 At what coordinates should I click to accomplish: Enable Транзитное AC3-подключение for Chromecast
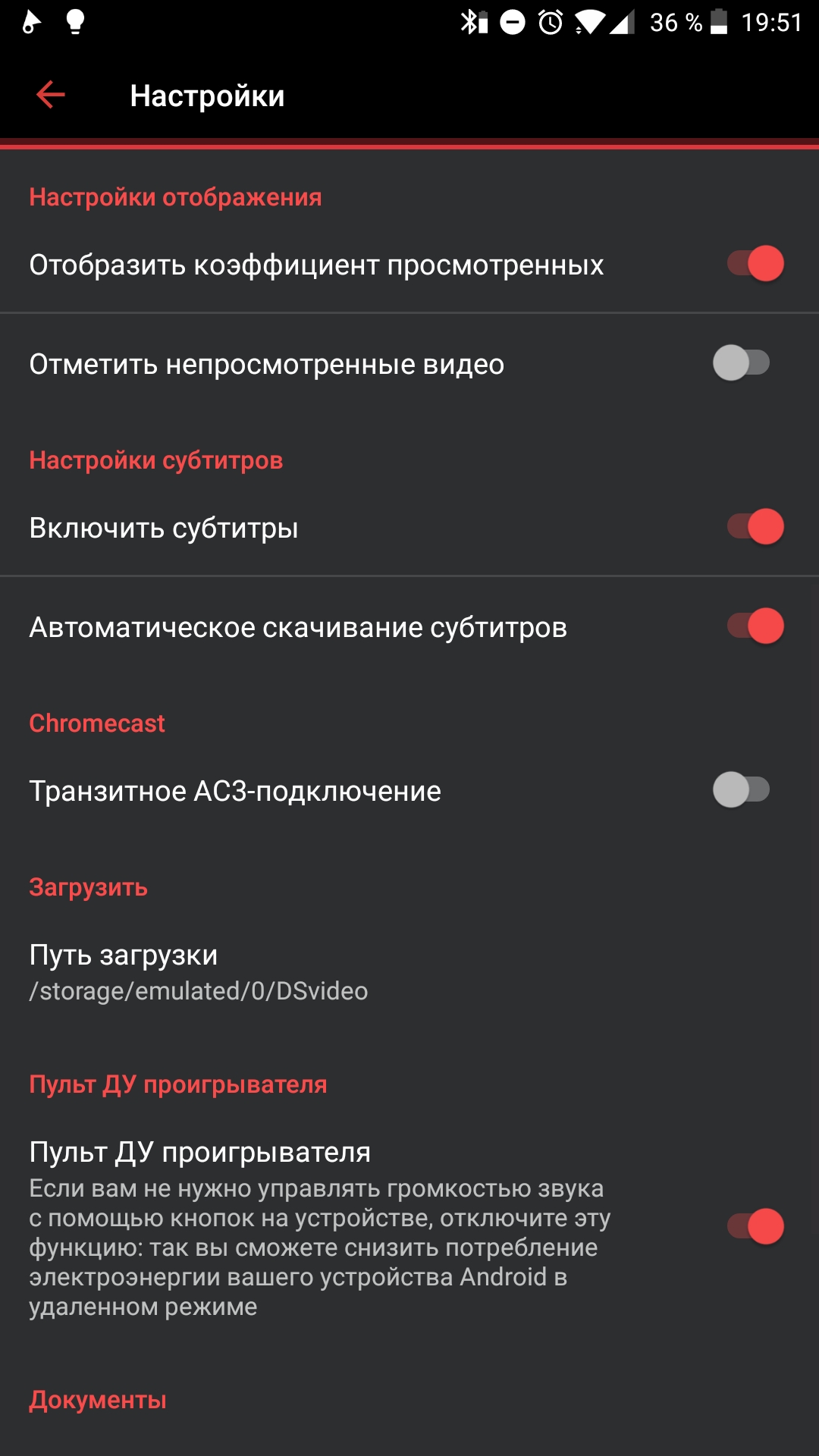(x=741, y=789)
